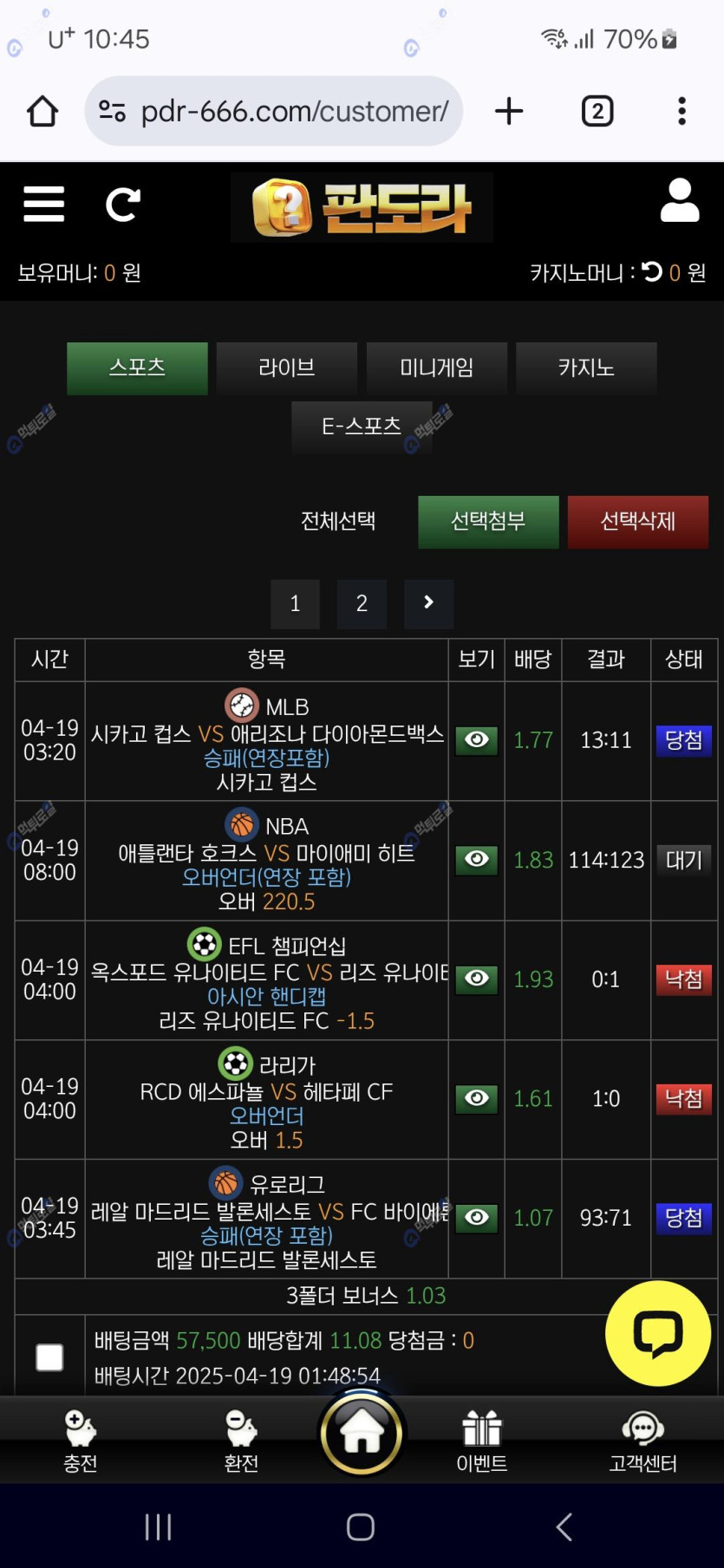The height and width of the screenshot is (1568, 724).
Task: Open the 카지노 tab
Action: pos(586,368)
